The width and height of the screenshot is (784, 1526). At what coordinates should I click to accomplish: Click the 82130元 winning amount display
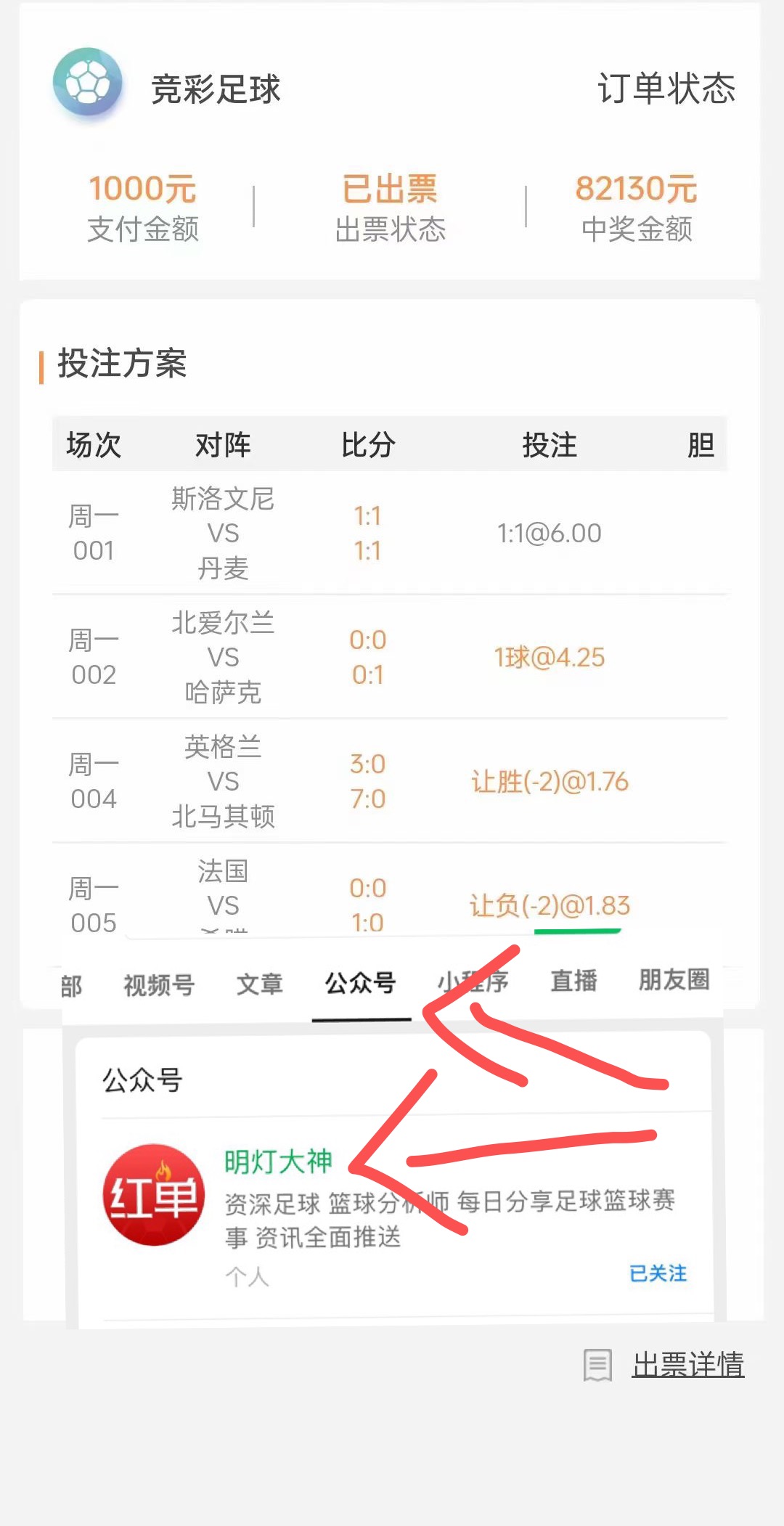coord(637,189)
